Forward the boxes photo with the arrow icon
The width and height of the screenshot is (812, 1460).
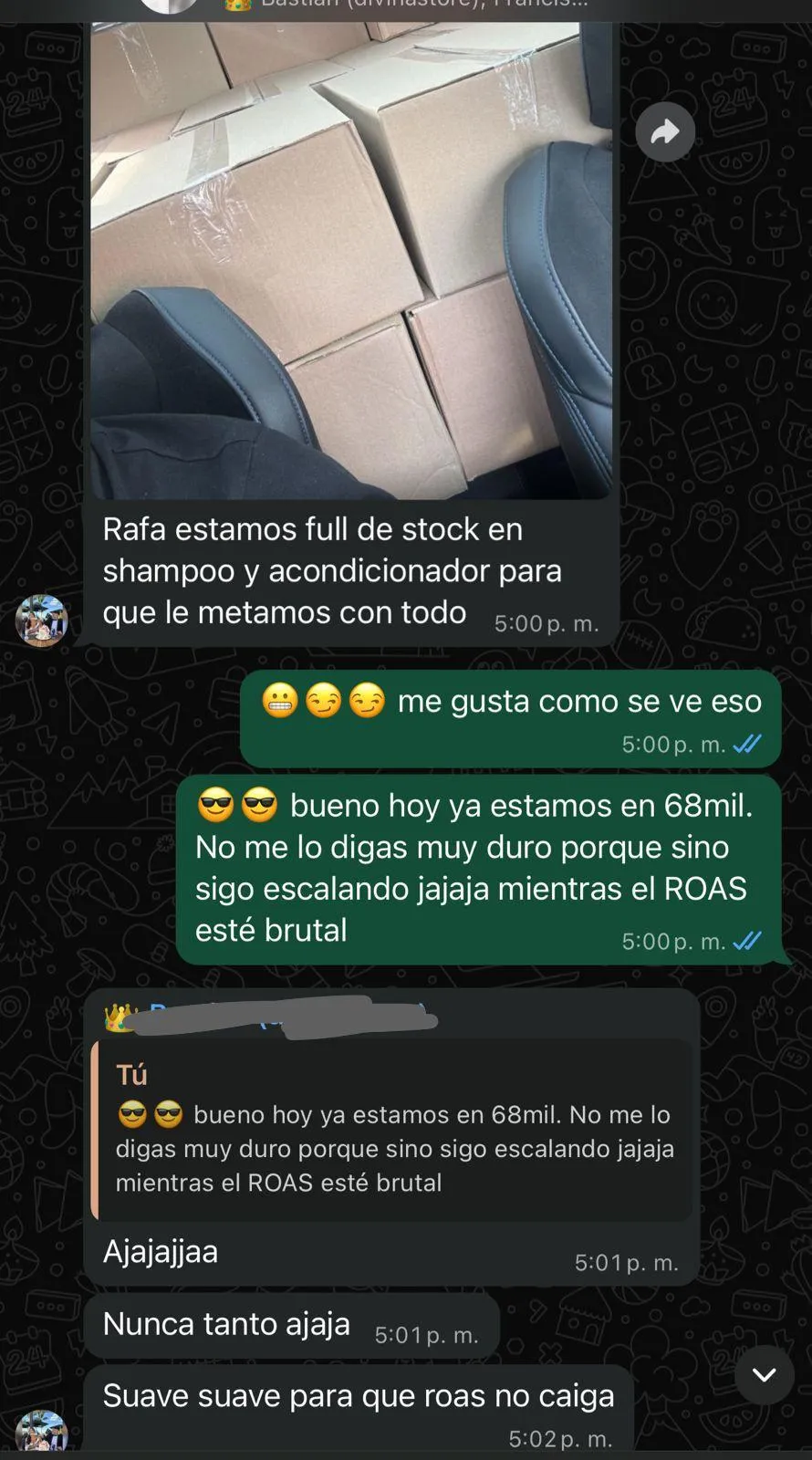(665, 132)
